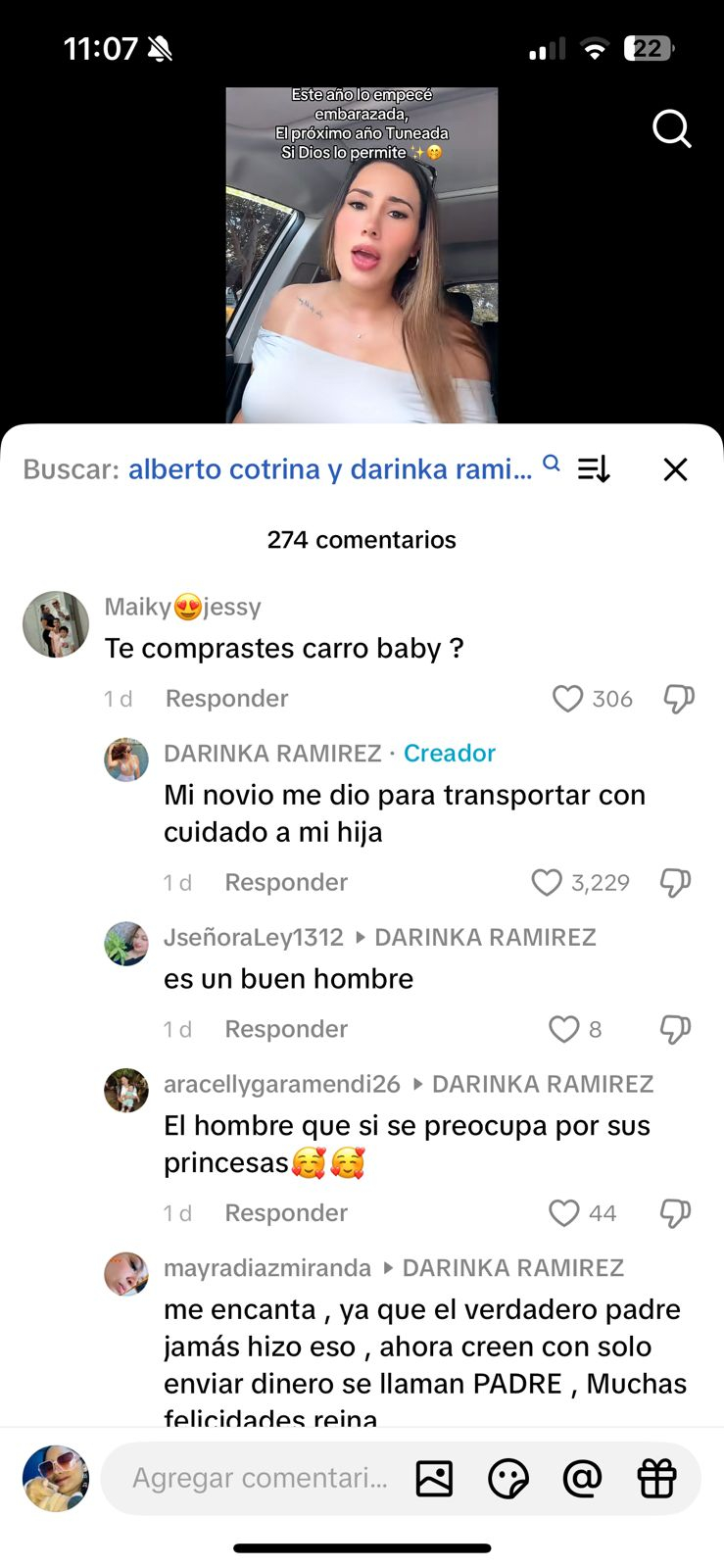Open the suggested search alberto cotrina y darinka
Image resolution: width=724 pixels, height=1568 pixels.
(330, 469)
